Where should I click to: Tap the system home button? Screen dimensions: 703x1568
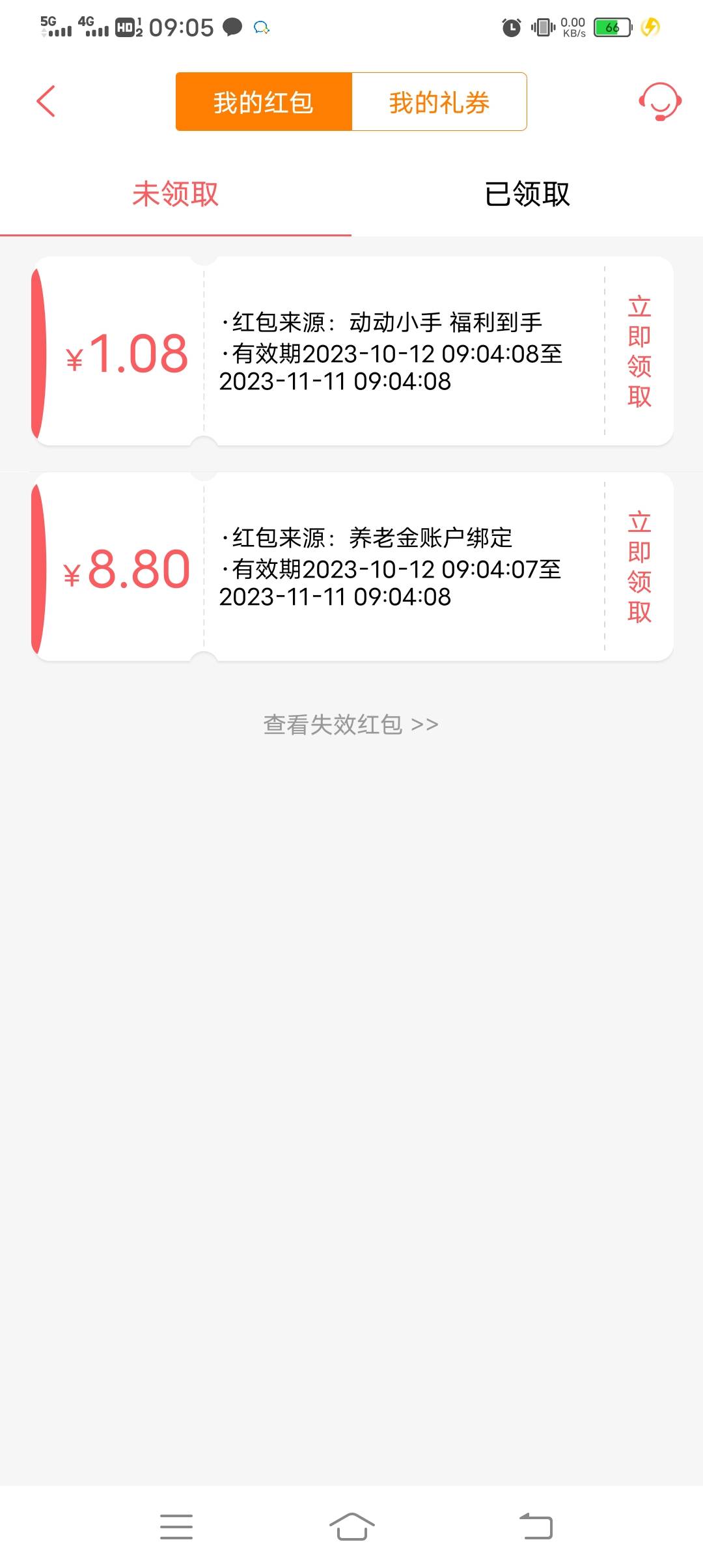click(x=351, y=1526)
